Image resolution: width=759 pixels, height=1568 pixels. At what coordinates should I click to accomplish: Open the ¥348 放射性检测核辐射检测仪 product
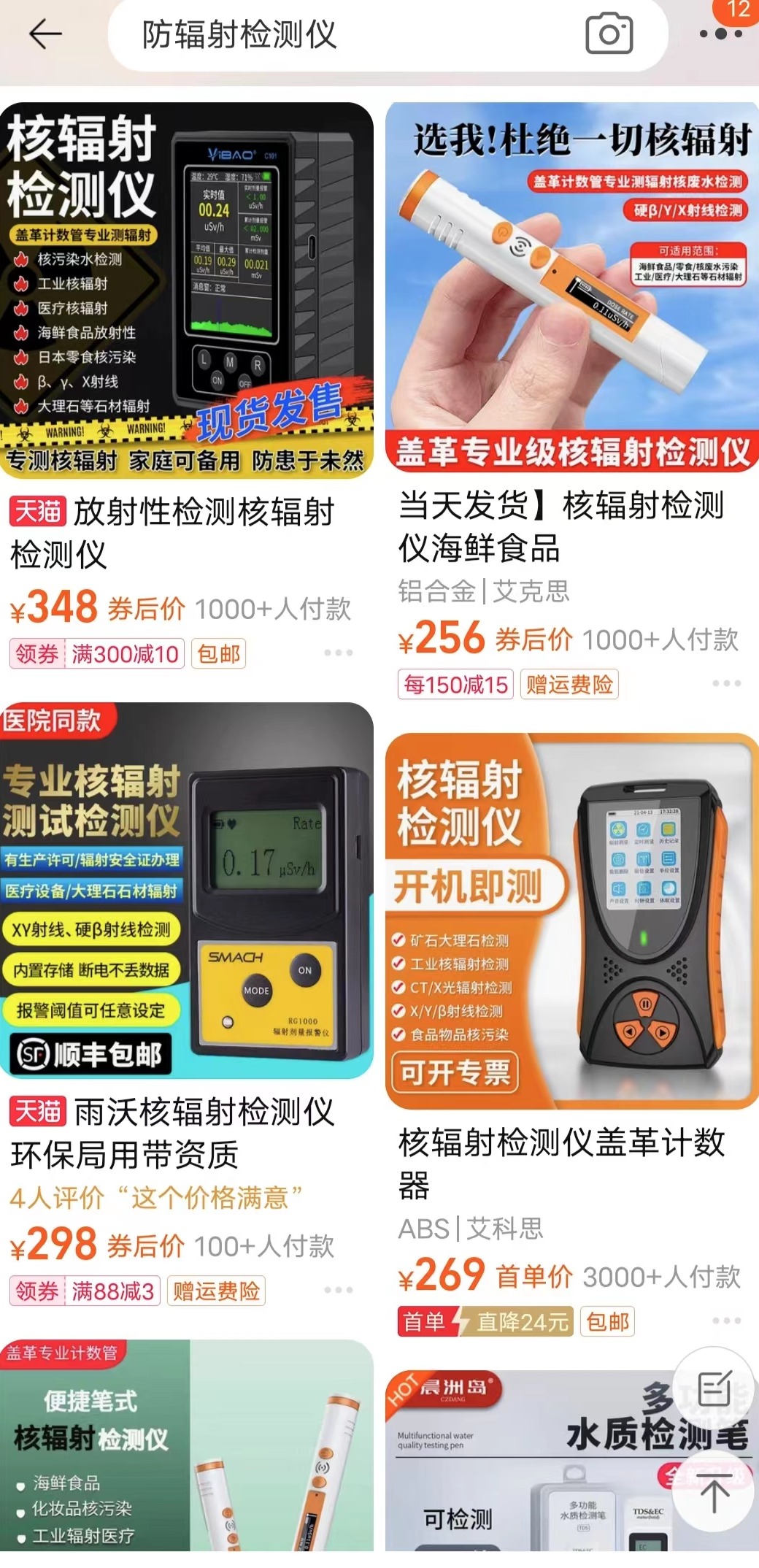click(x=187, y=292)
